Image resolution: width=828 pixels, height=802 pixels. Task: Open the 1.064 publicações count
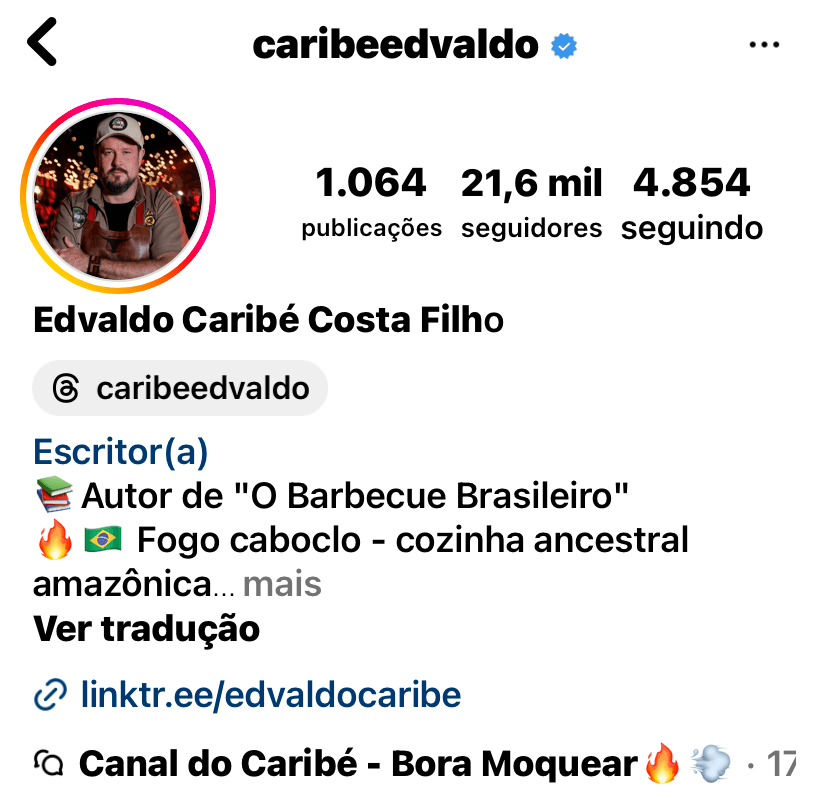pyautogui.click(x=371, y=201)
